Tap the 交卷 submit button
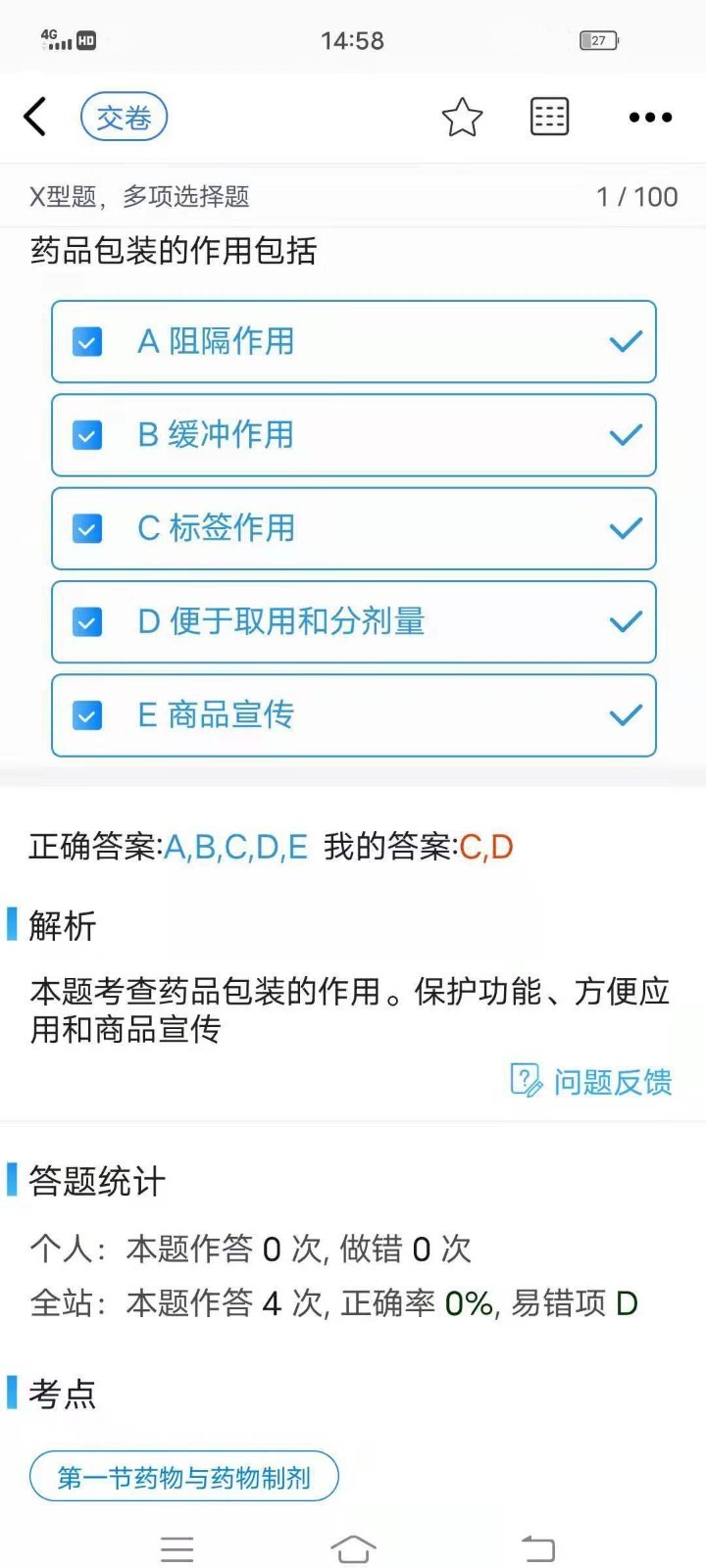The width and height of the screenshot is (706, 1568). click(x=124, y=116)
